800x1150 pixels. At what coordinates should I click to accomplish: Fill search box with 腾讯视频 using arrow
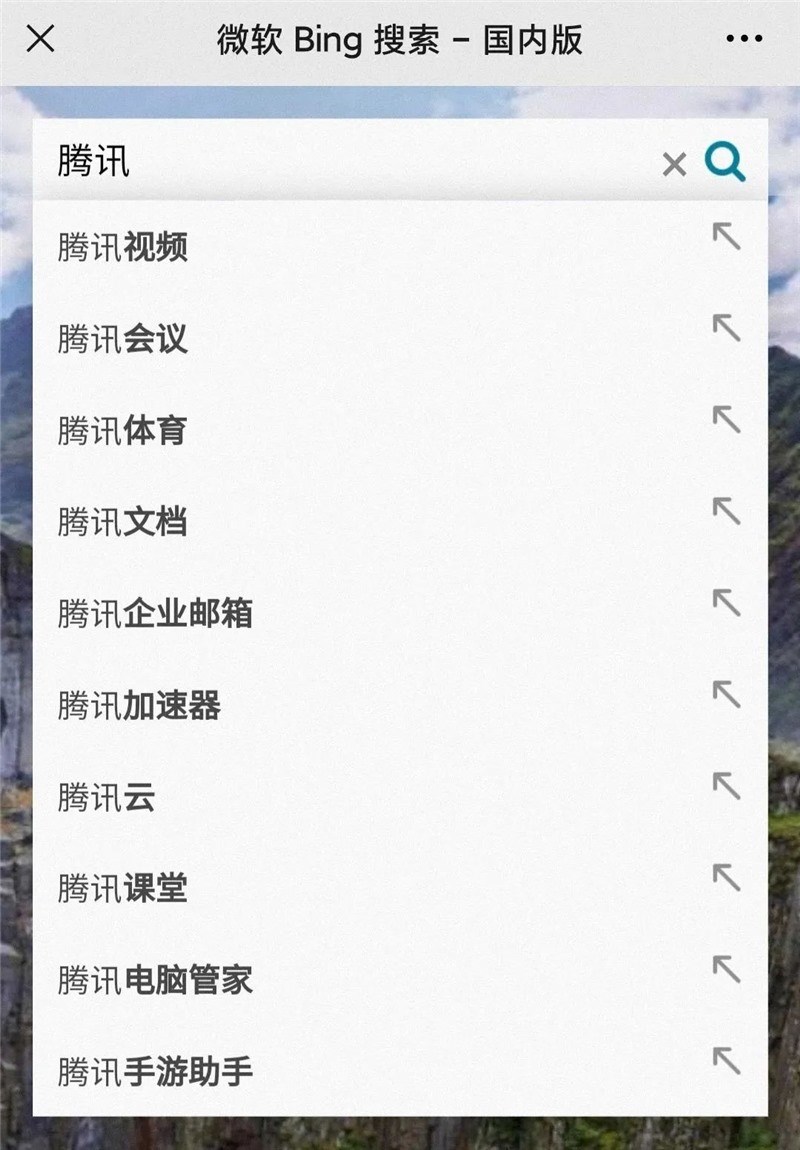pos(726,237)
